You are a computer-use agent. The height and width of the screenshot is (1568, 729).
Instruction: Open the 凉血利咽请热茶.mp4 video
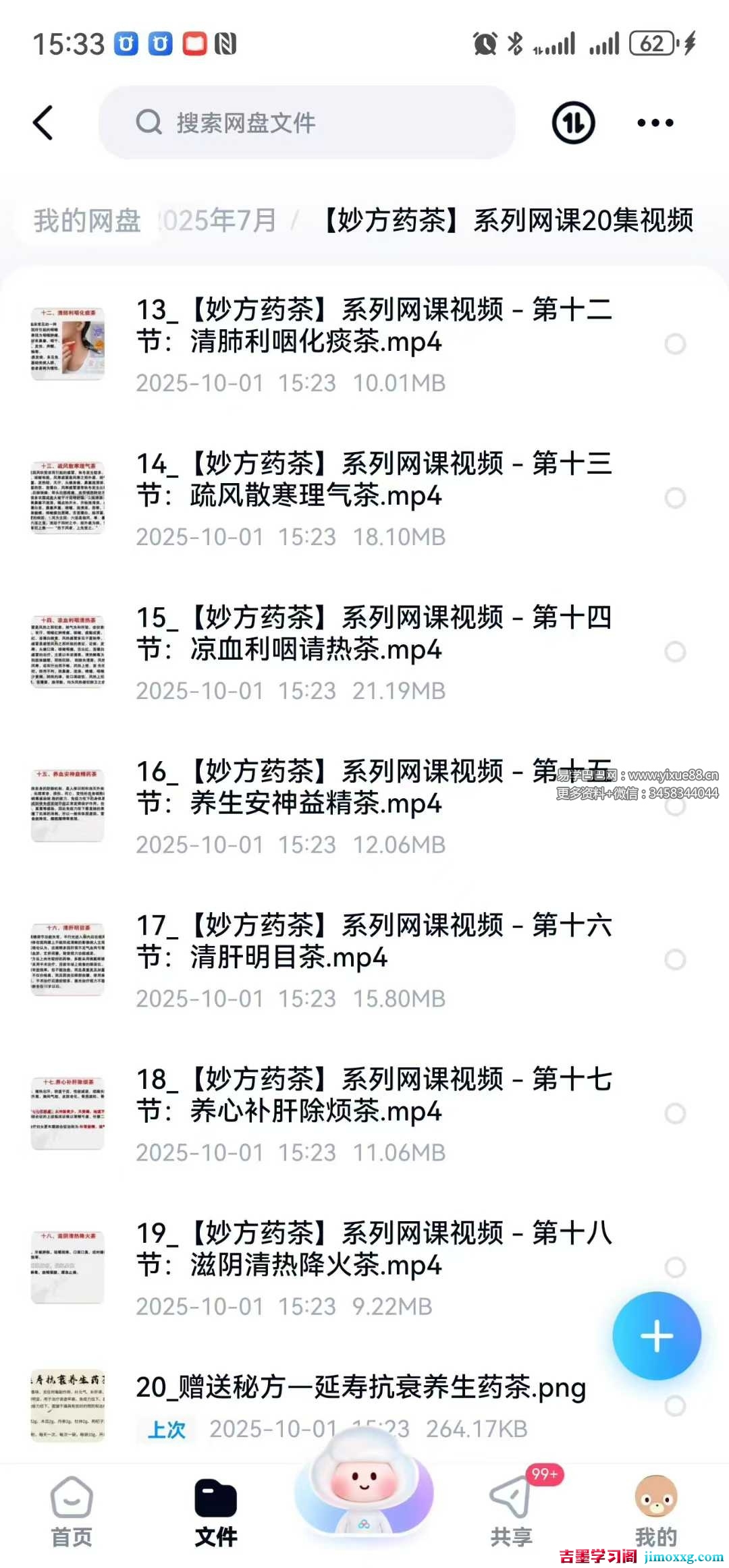pos(375,634)
